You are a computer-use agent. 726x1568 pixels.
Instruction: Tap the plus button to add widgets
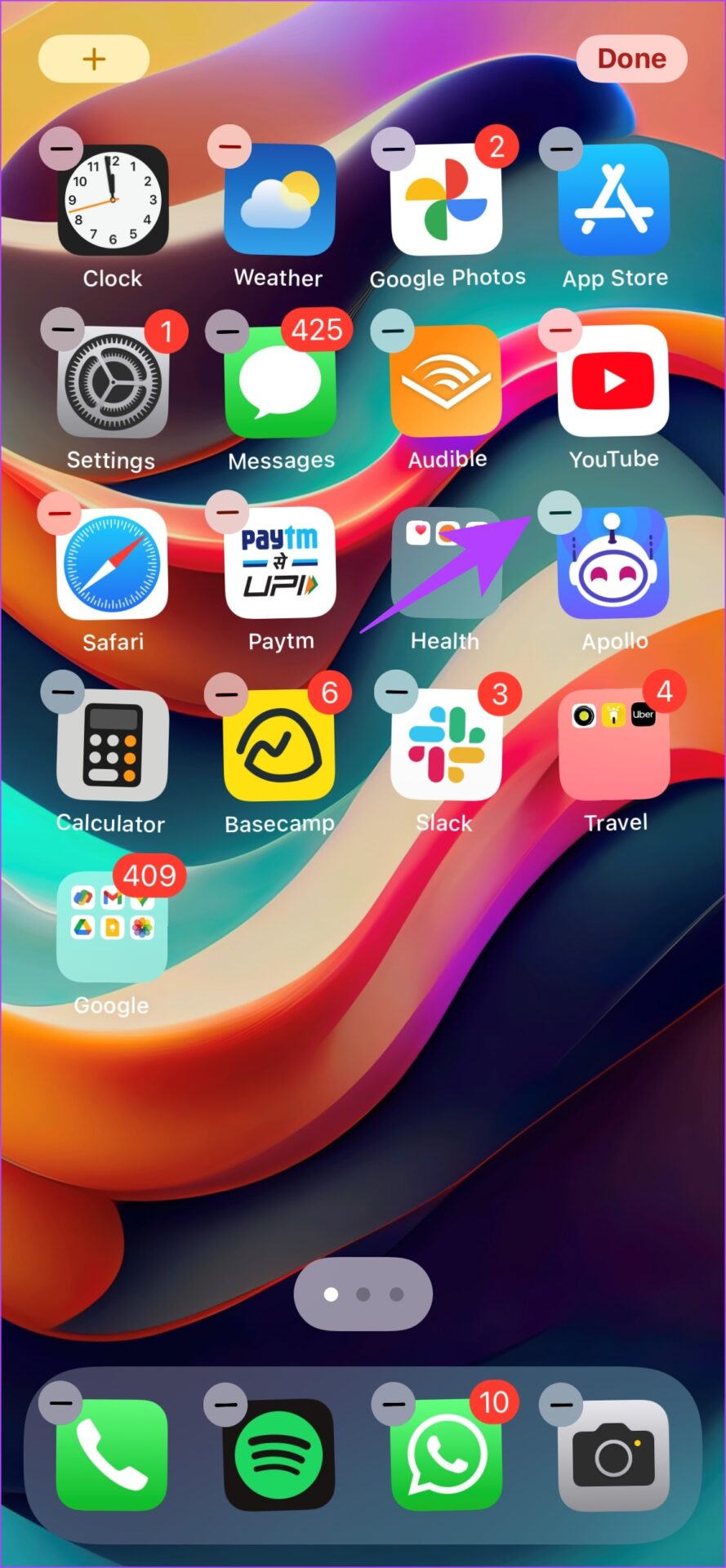pyautogui.click(x=94, y=59)
